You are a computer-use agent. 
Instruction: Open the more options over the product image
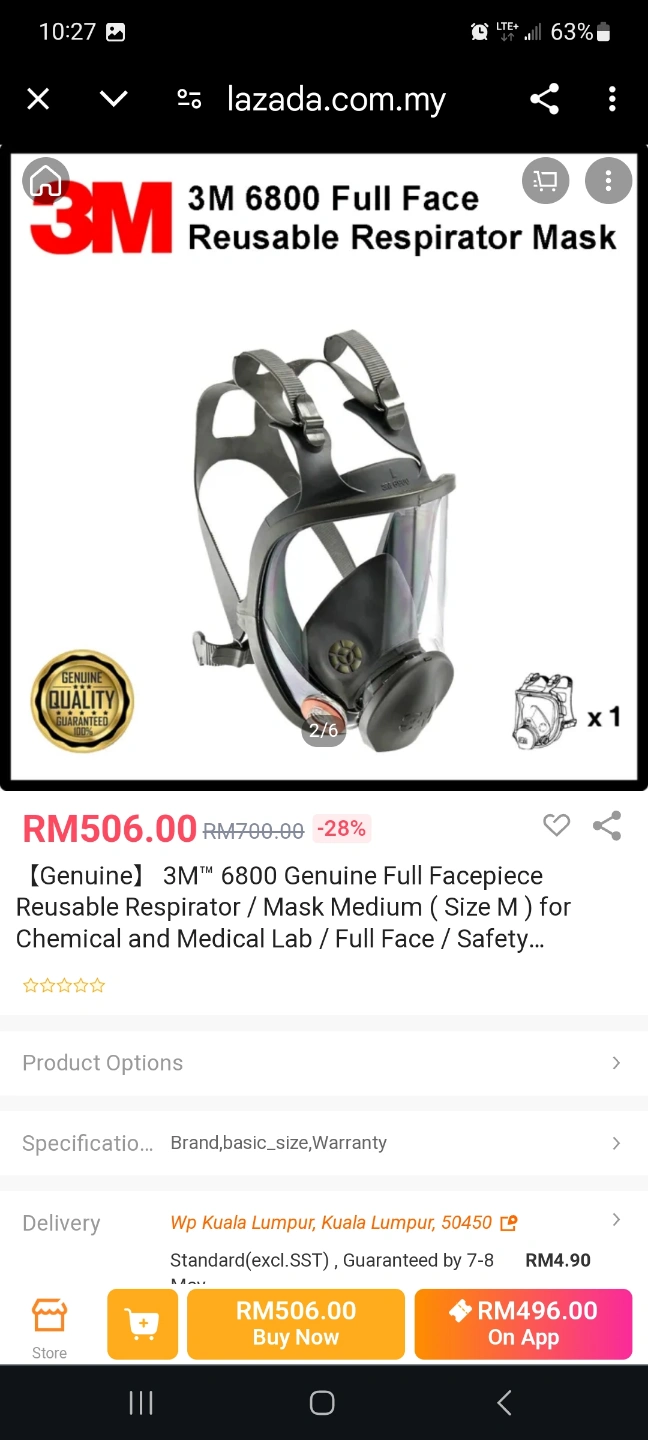[x=608, y=182]
